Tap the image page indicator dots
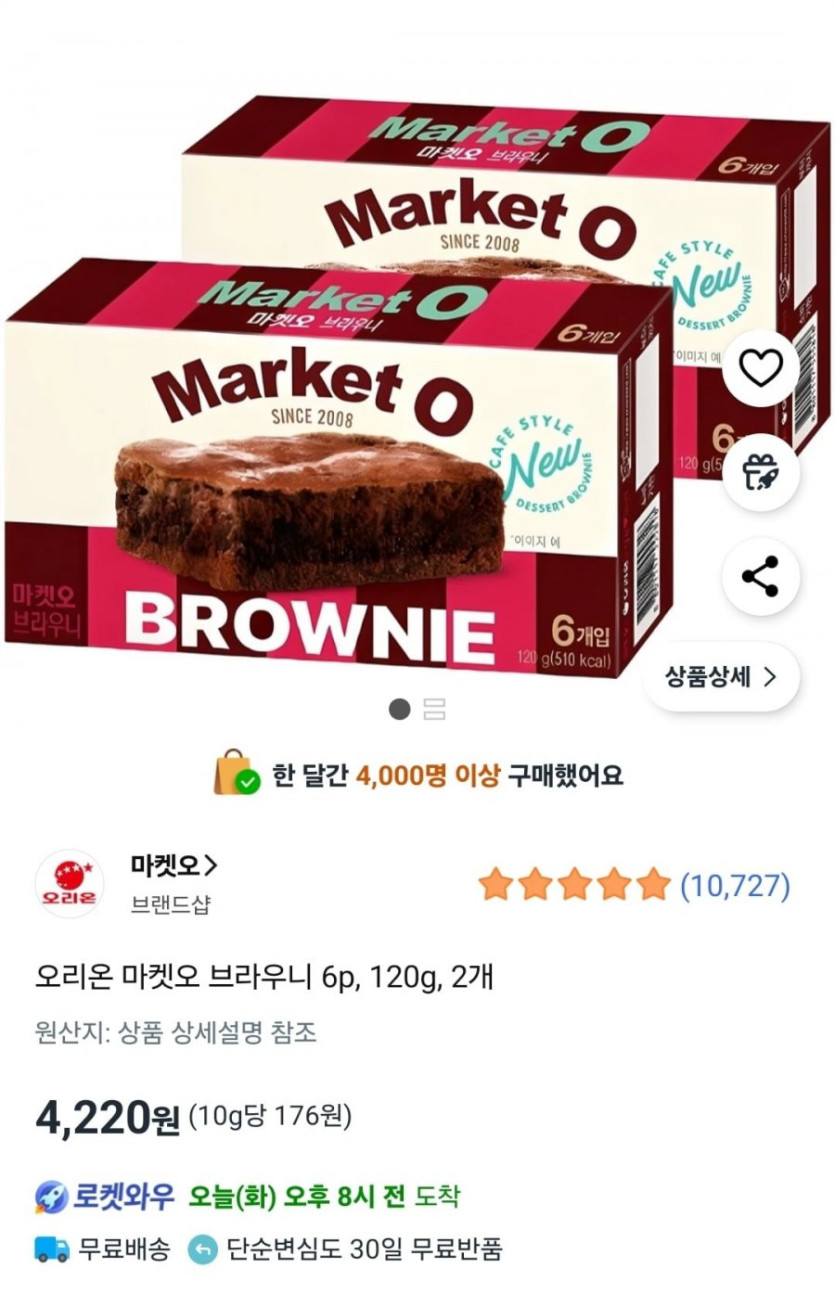This screenshot has height=1294, width=835. (x=417, y=710)
